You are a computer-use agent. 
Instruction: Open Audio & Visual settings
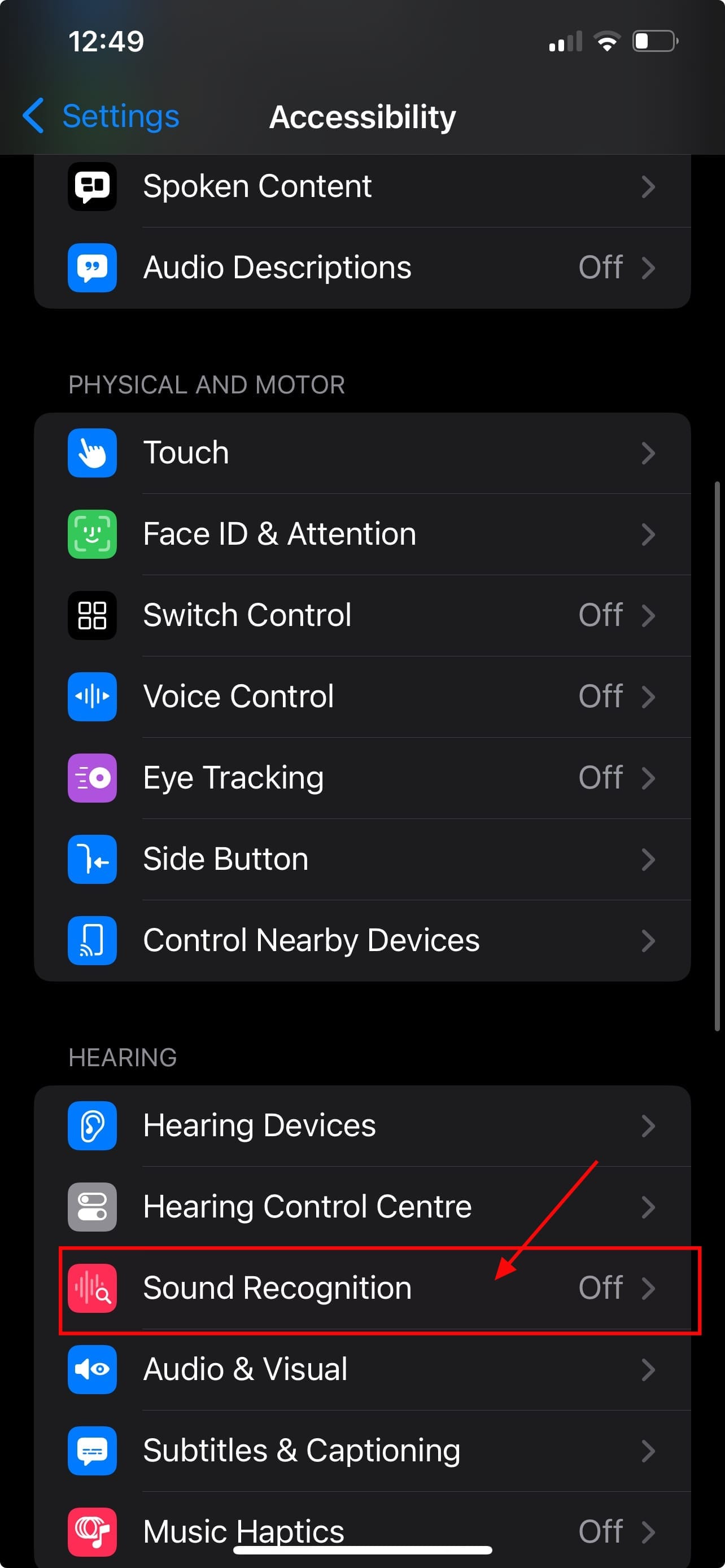click(x=361, y=1369)
